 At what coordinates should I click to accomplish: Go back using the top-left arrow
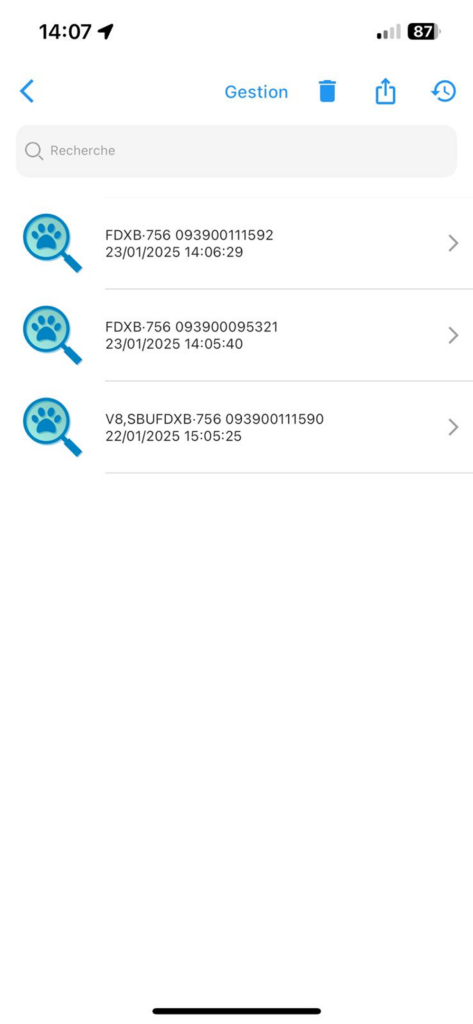click(x=27, y=91)
